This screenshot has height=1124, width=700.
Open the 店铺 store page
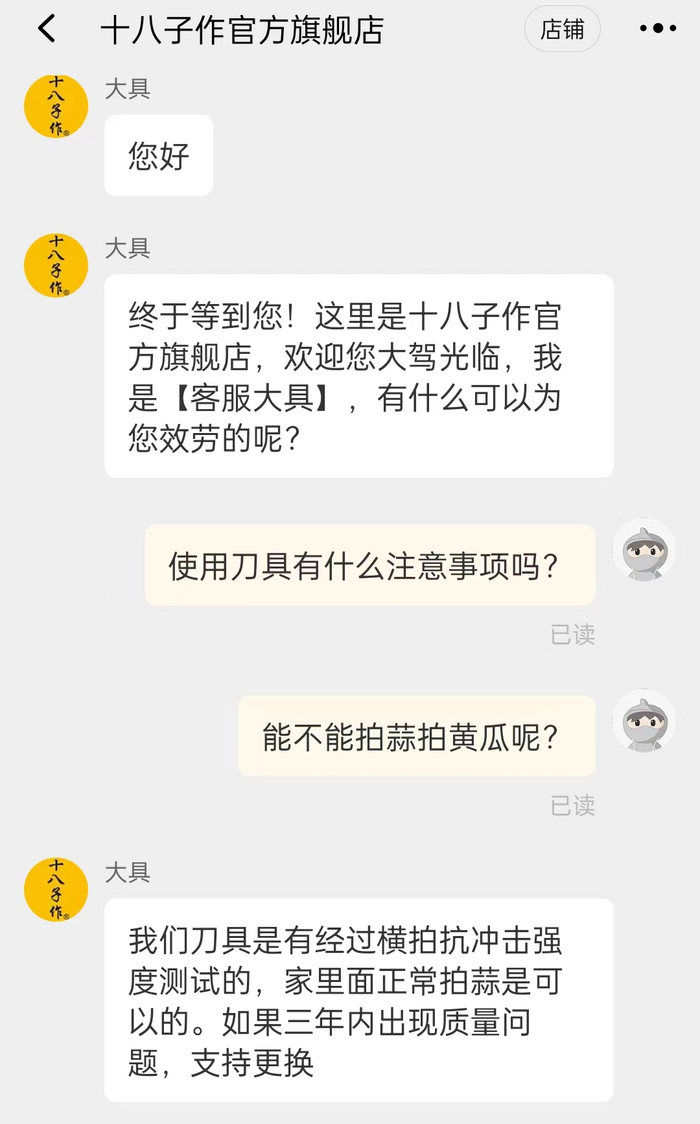[x=562, y=30]
